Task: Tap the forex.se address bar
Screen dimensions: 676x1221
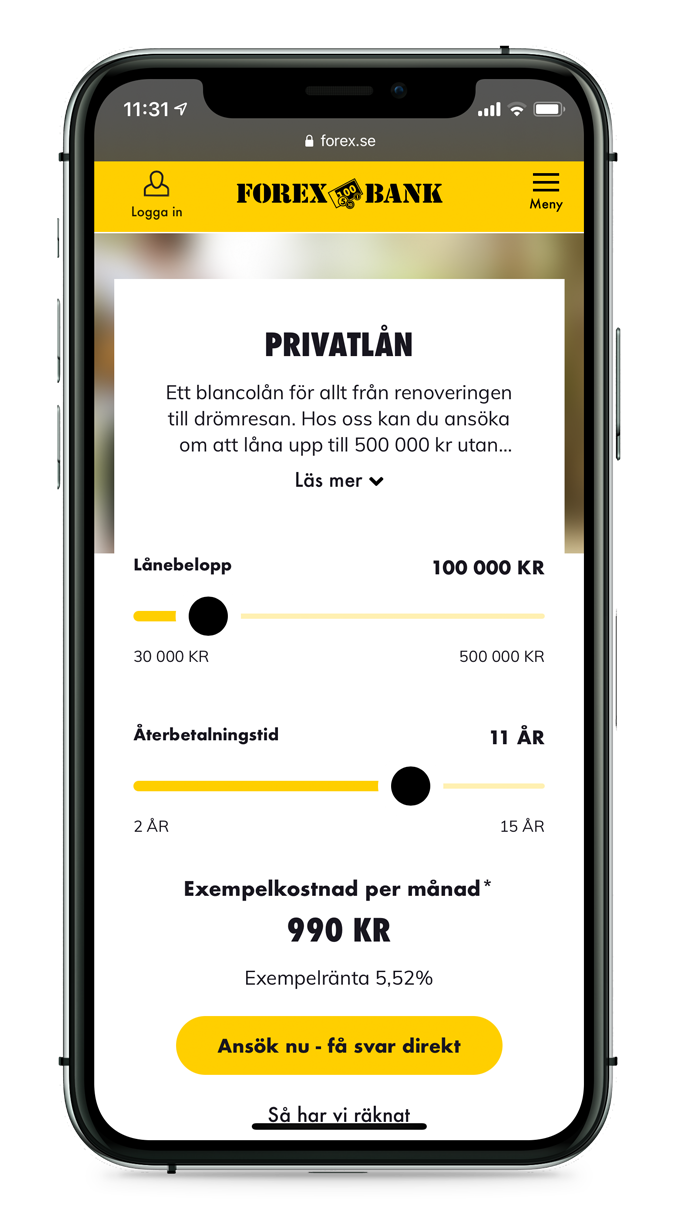Action: click(x=339, y=141)
